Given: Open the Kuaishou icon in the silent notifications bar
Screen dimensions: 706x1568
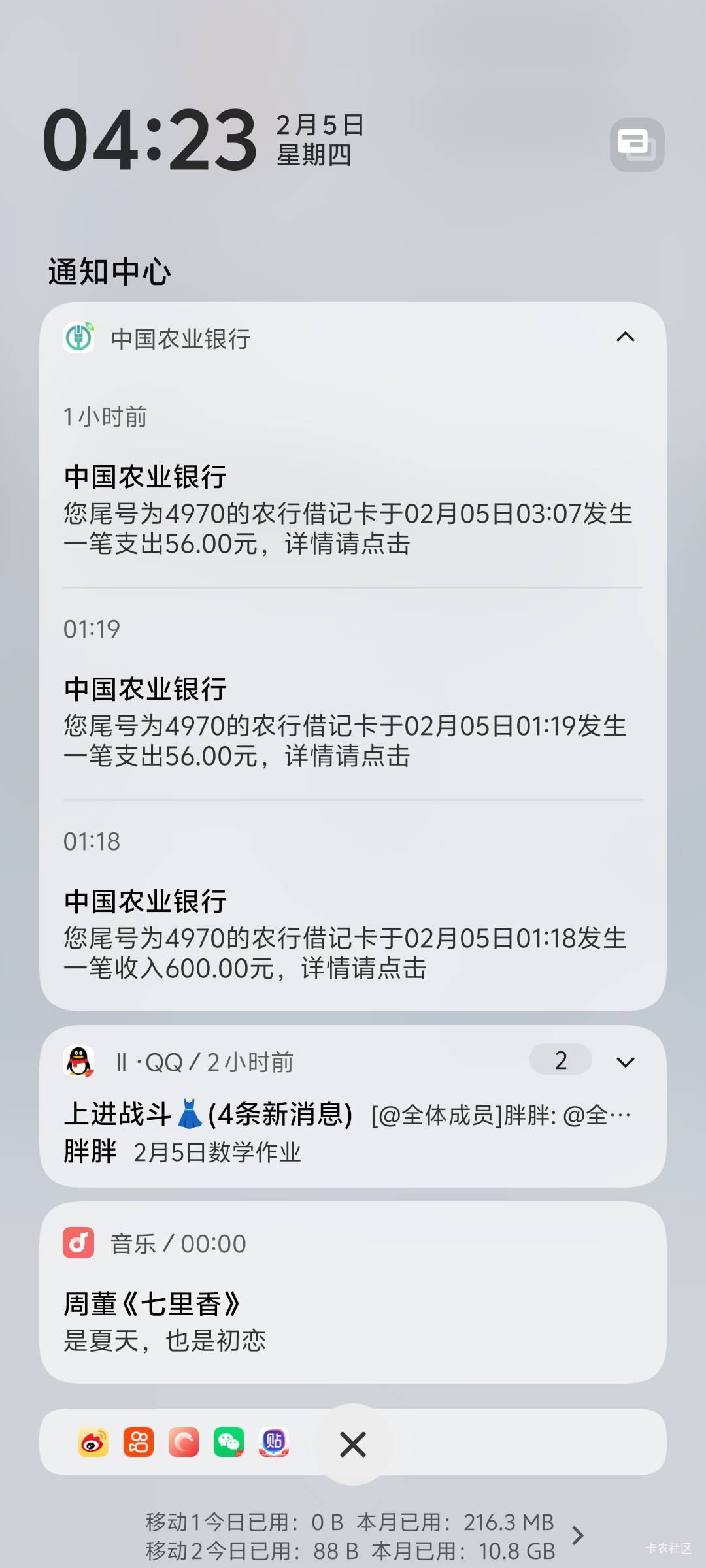Looking at the screenshot, I should click(139, 1442).
